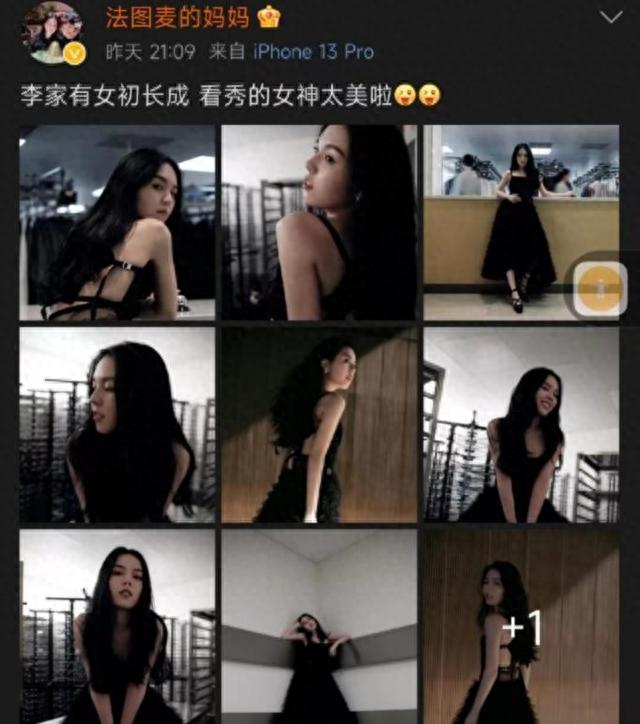Expand the post options chevron
Screen dimensions: 640x724
coord(610,17)
